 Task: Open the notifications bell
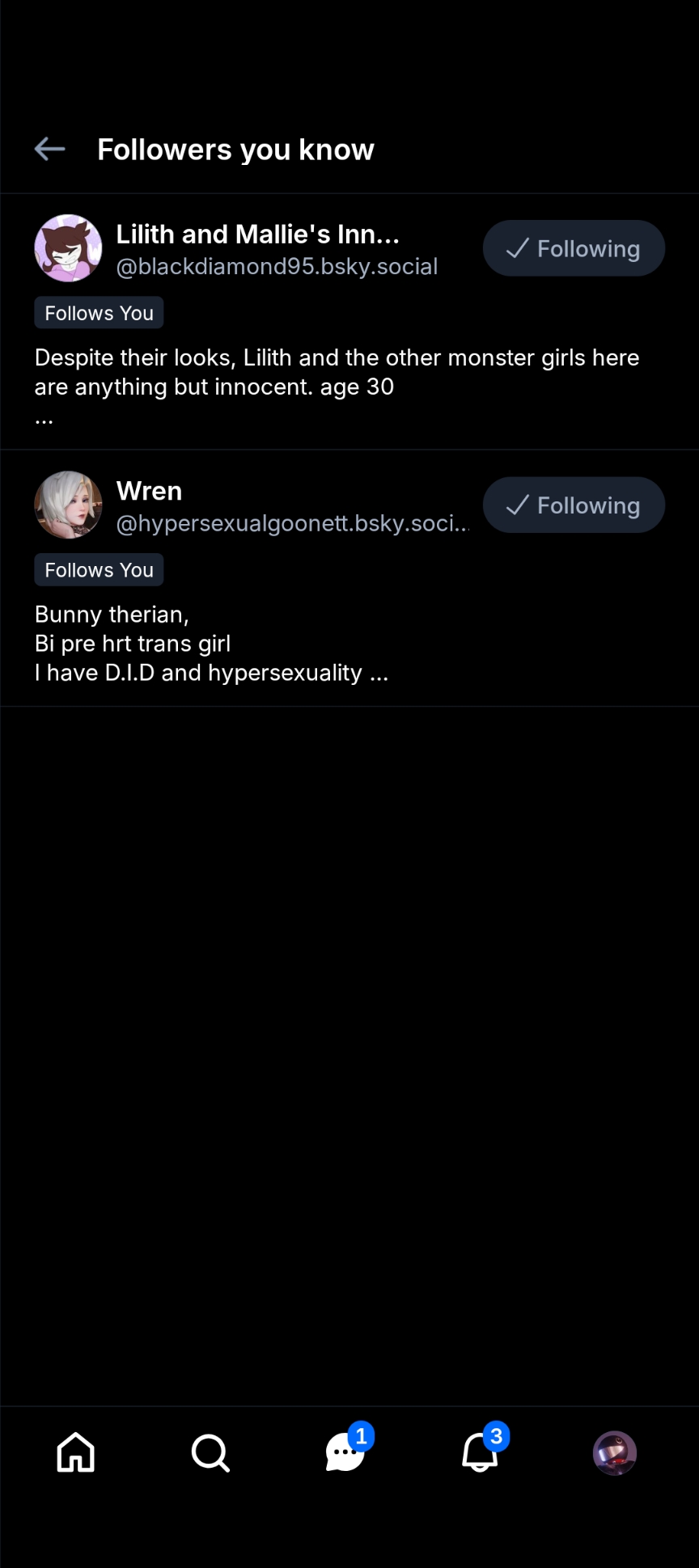[x=480, y=1453]
